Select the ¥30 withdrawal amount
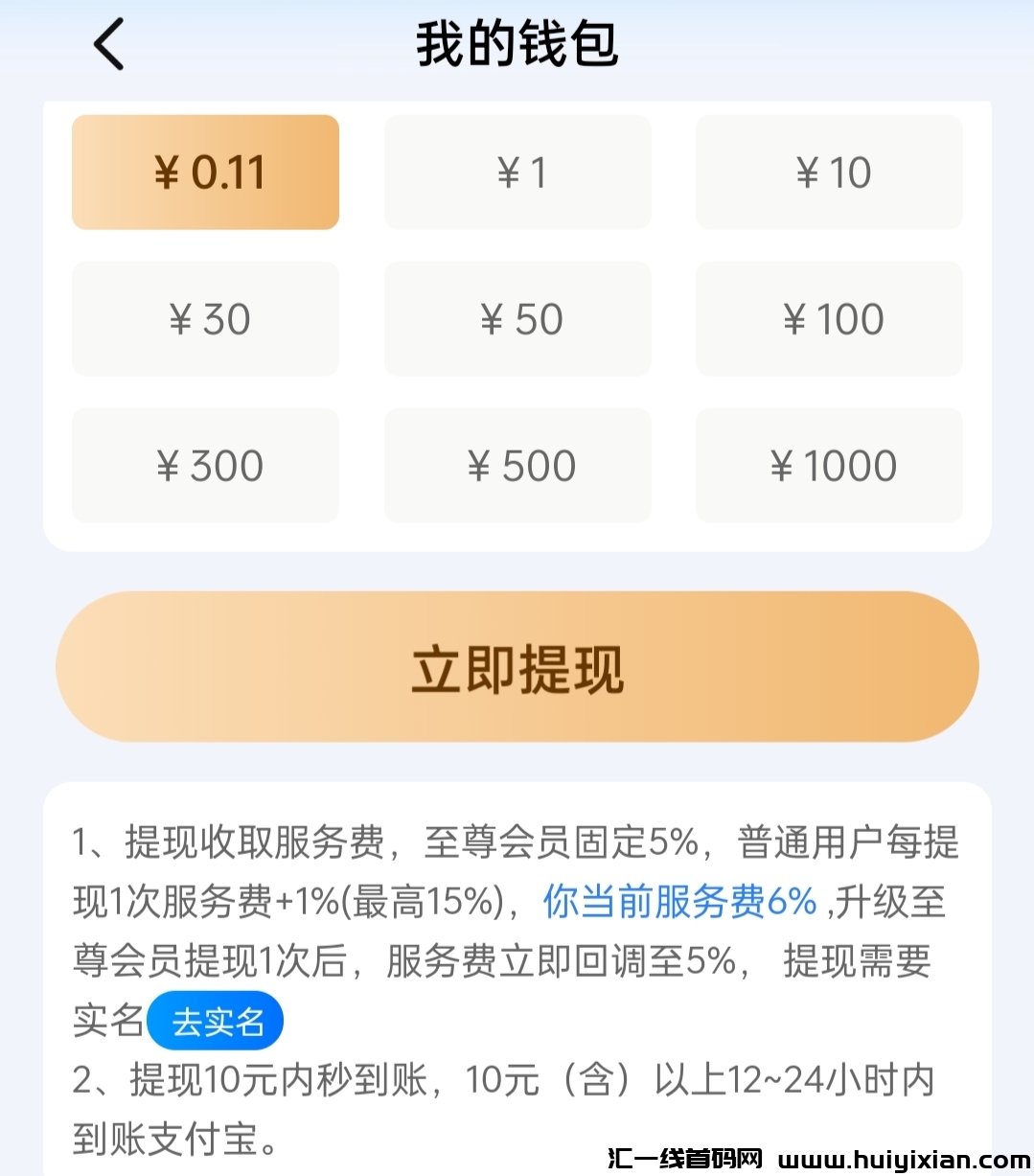Image resolution: width=1034 pixels, height=1176 pixels. point(204,318)
